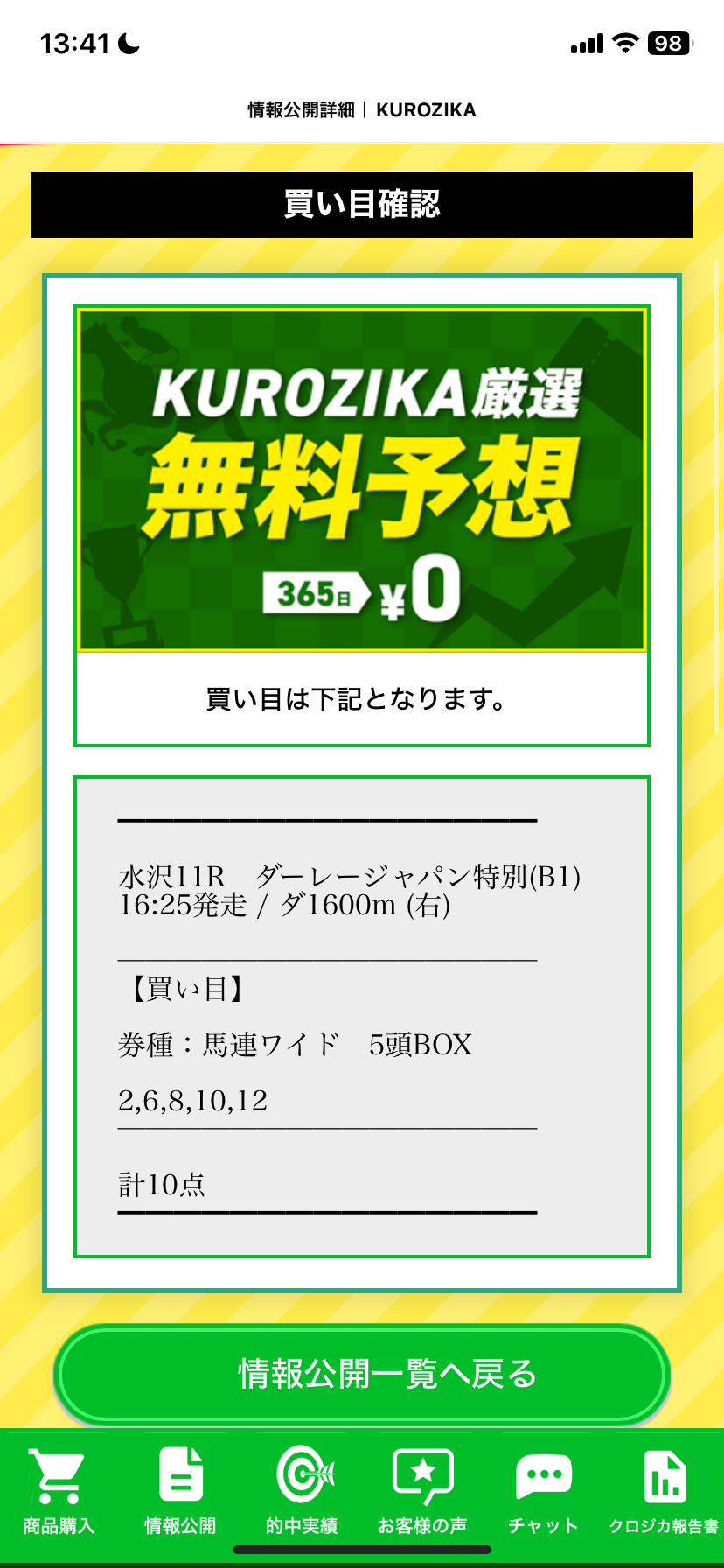
Task: Return to the 情報公開一覧 list
Action: tap(362, 1375)
